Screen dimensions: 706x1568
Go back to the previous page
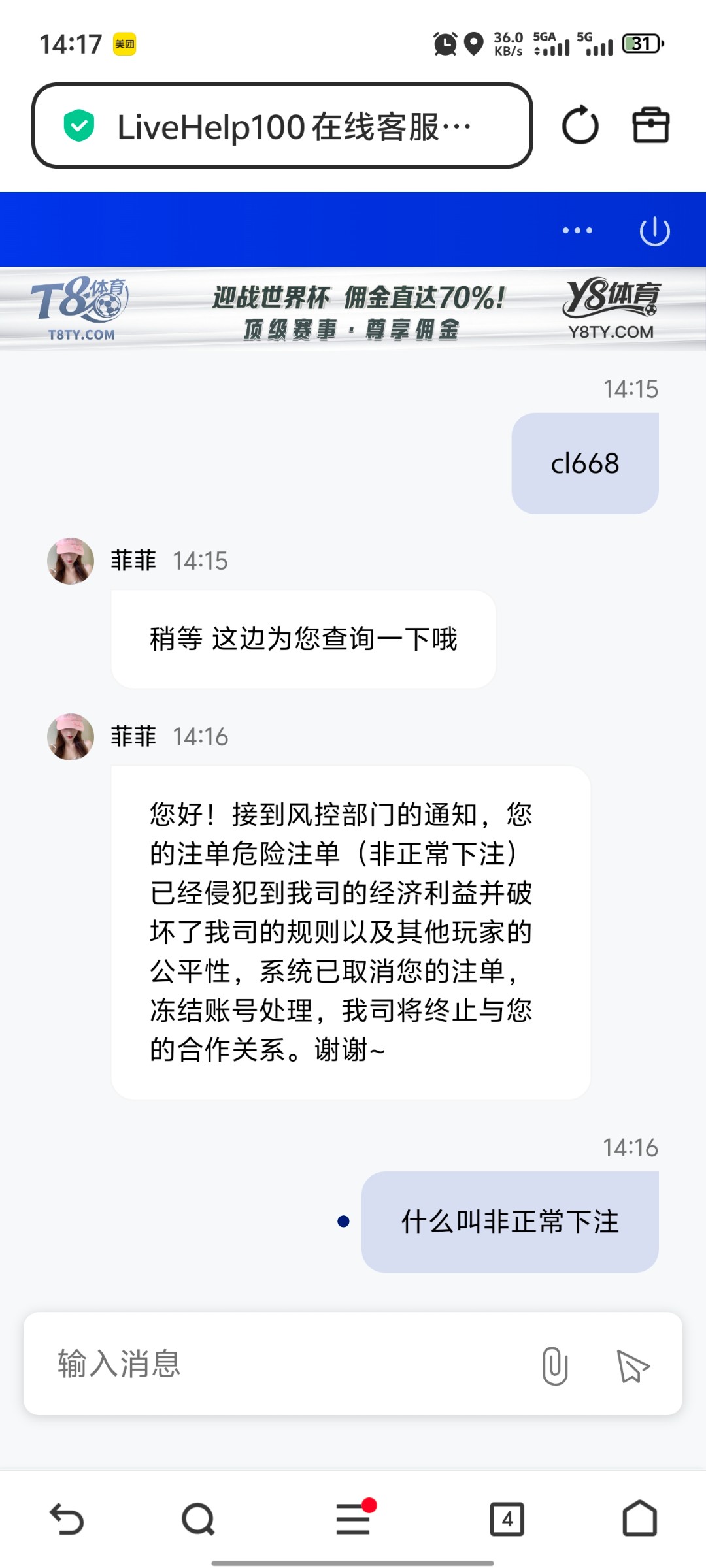click(67, 1518)
